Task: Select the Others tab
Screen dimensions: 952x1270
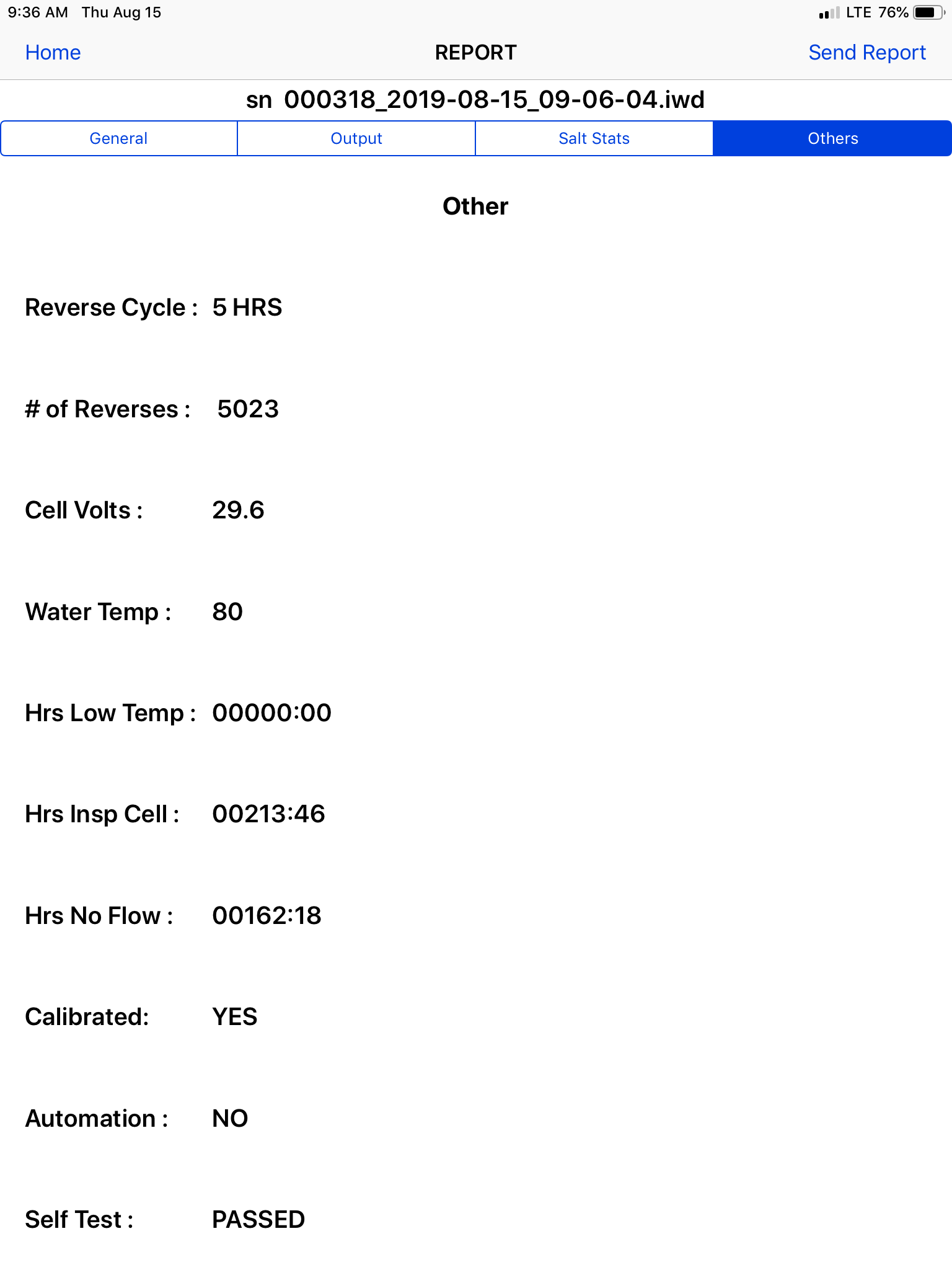Action: point(832,138)
